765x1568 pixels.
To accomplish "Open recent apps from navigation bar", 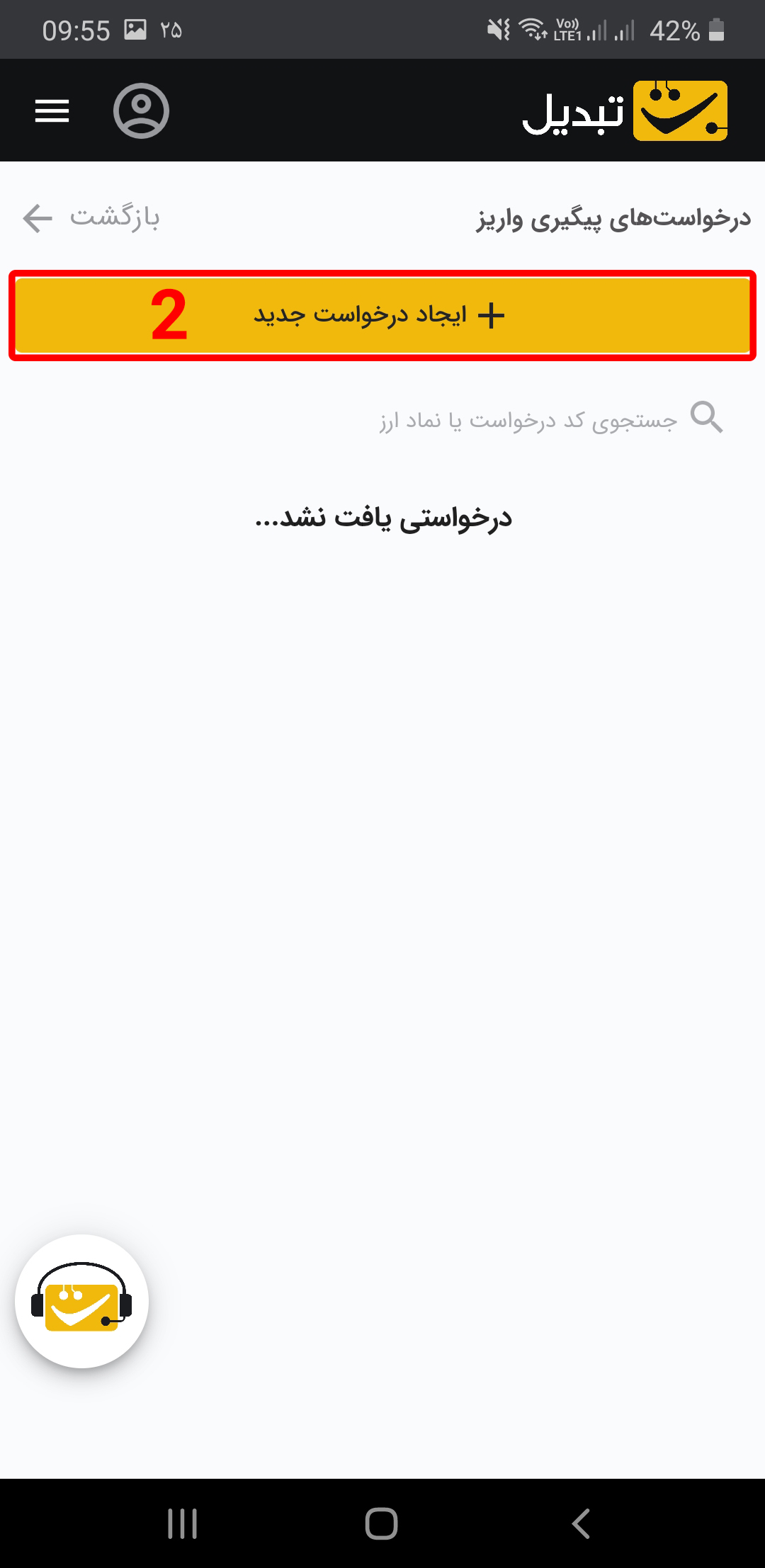I will [x=183, y=1523].
